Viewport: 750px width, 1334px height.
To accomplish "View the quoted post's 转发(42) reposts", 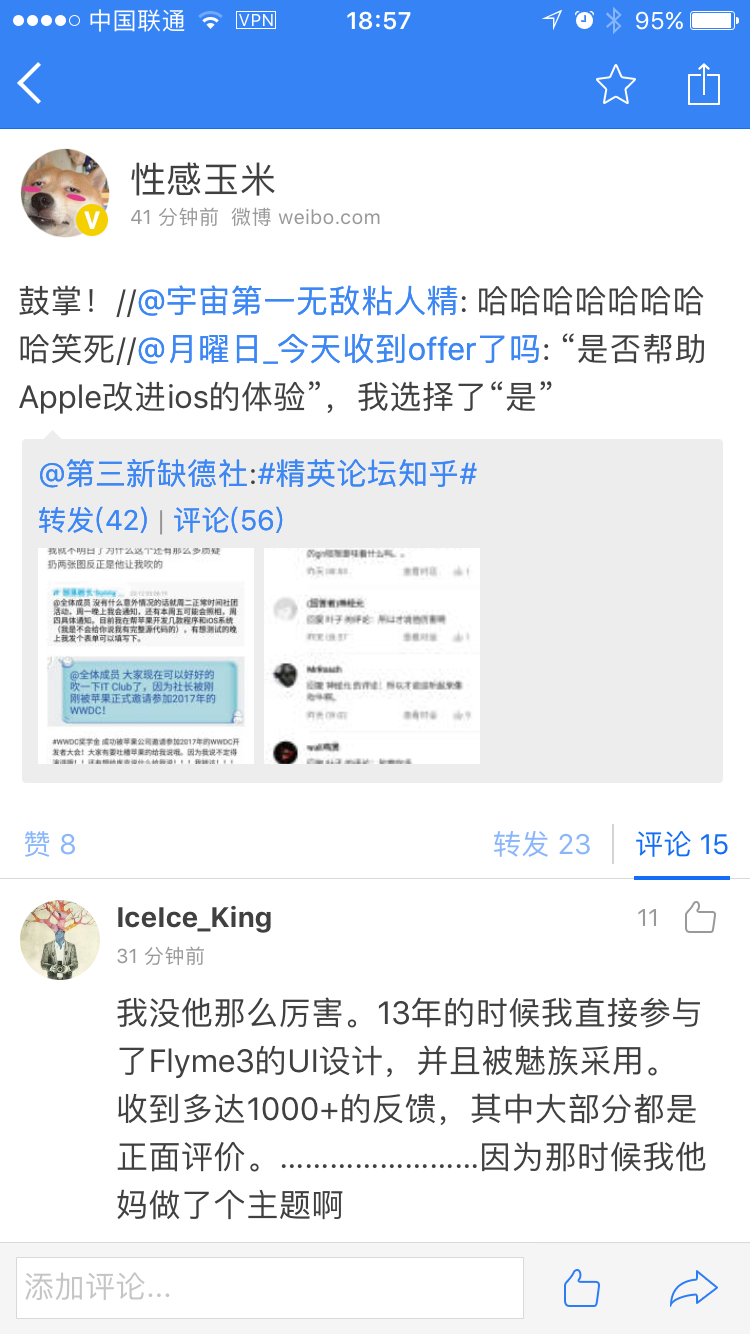I will tap(93, 519).
